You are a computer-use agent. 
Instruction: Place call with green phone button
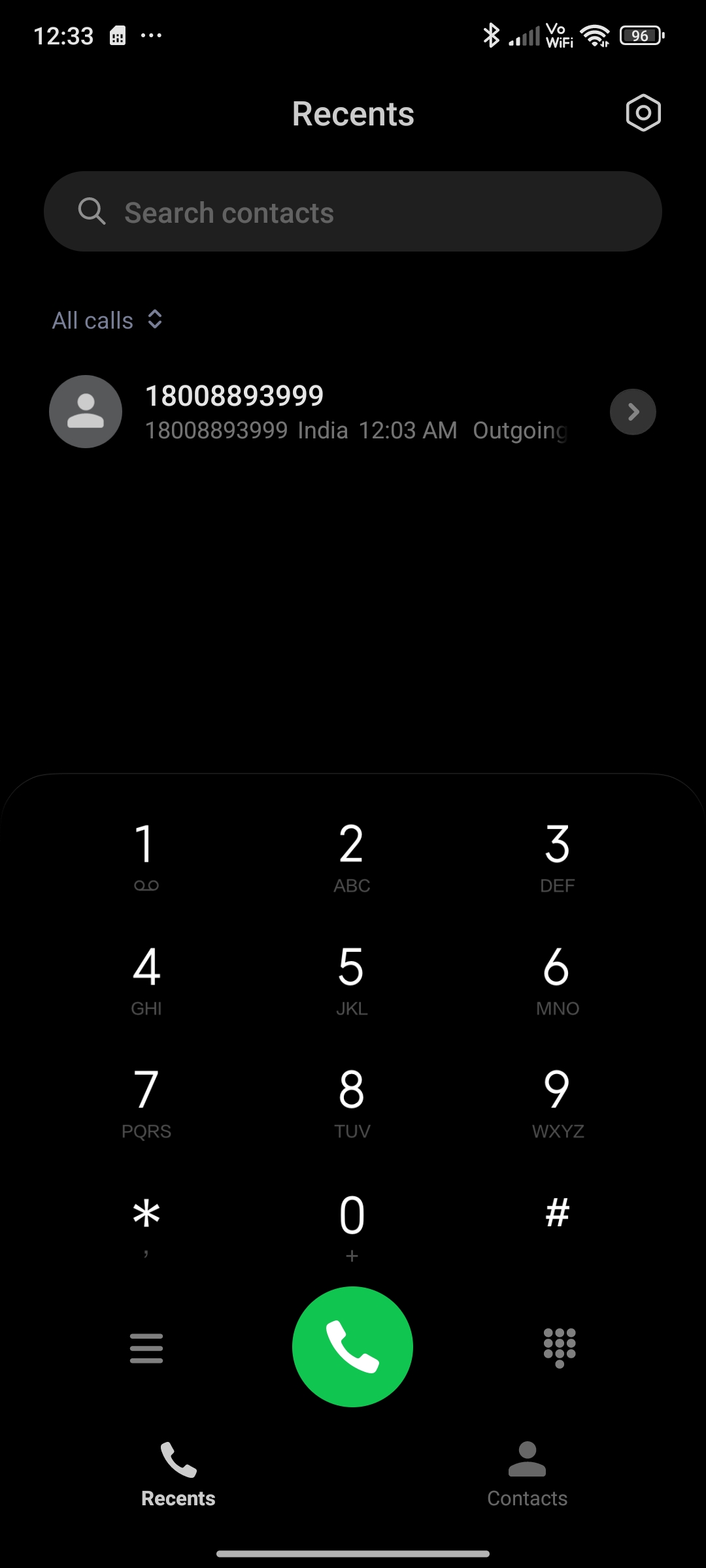pos(352,1347)
